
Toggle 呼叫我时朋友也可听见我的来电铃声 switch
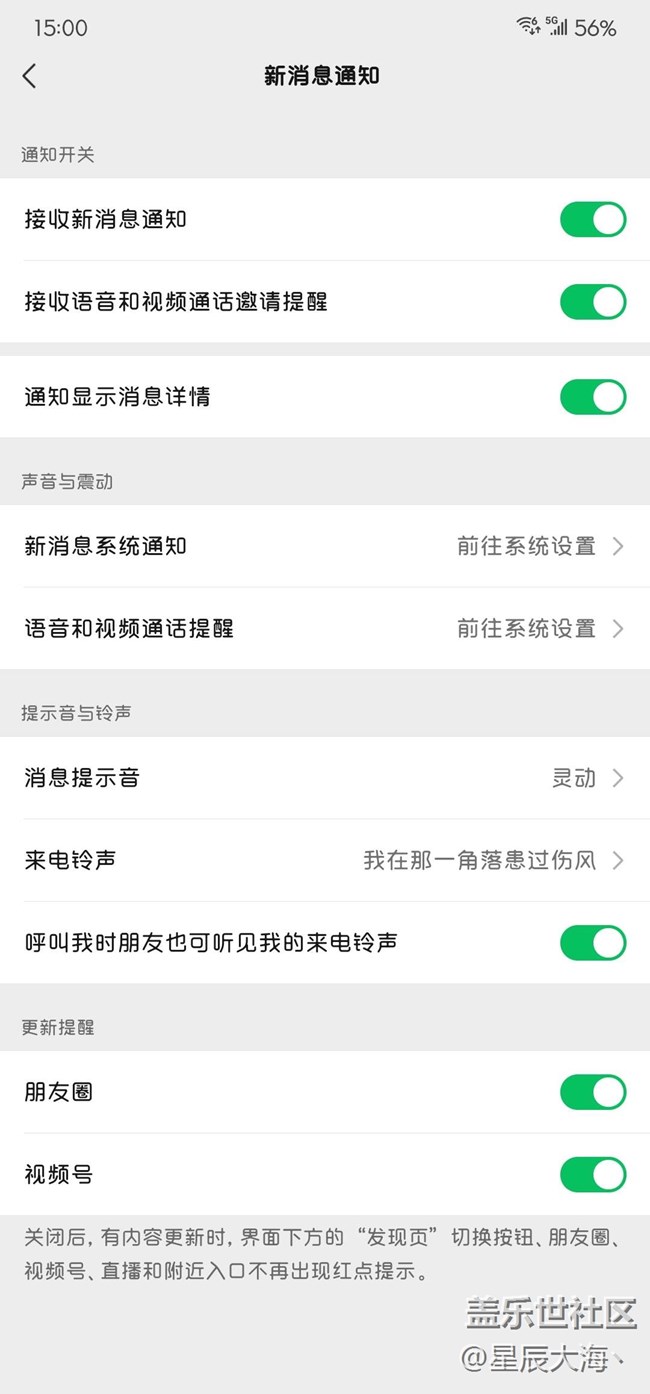coord(593,943)
